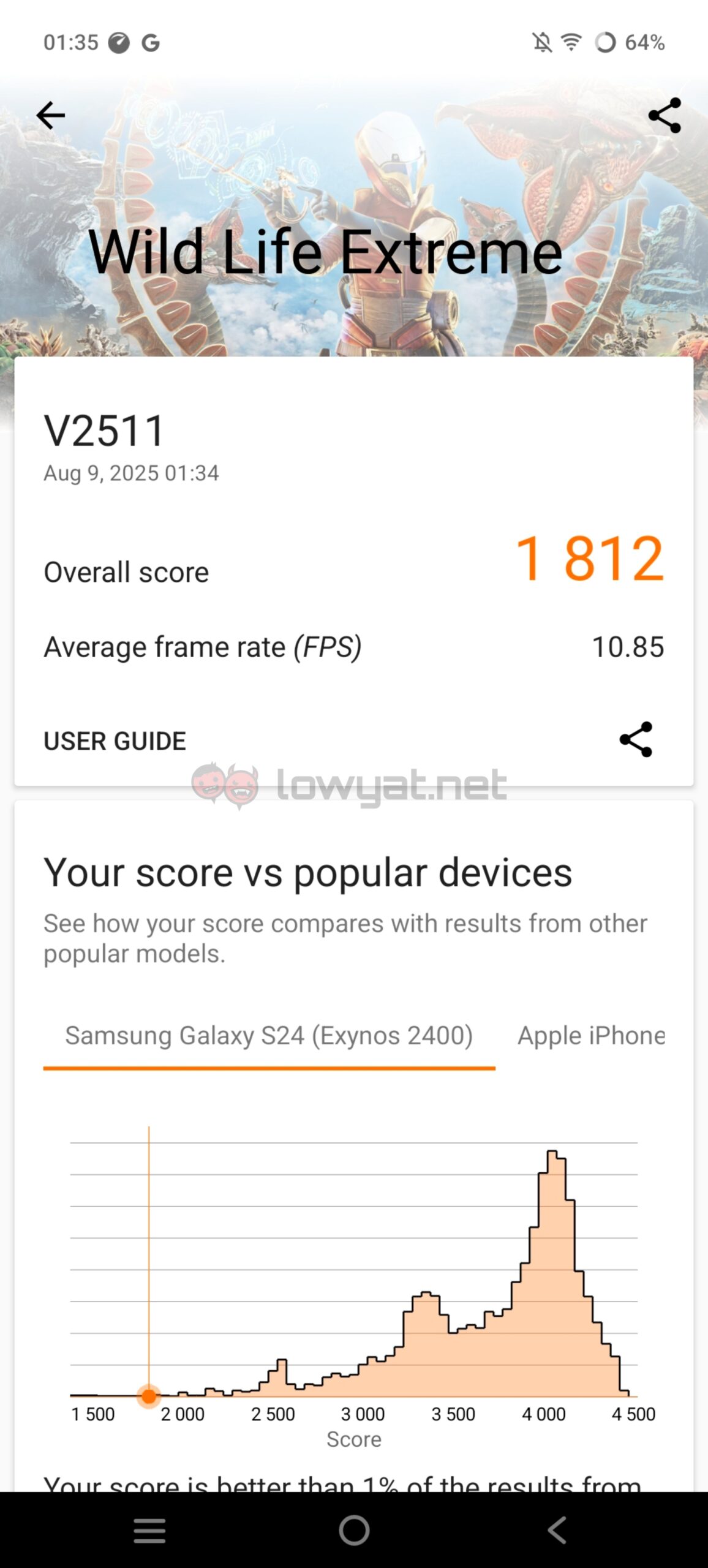Share result via the header share icon
The image size is (708, 1568).
coord(665,115)
